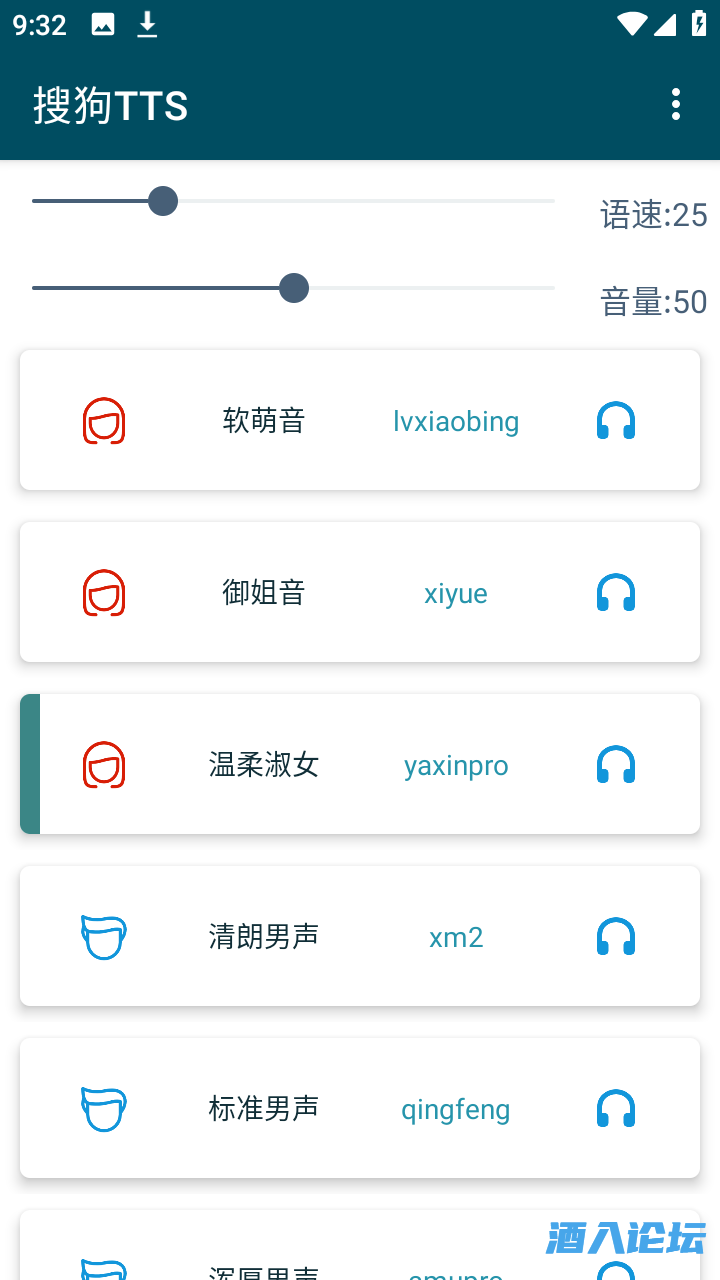Tap the yaxinpro voice name text

(x=455, y=764)
